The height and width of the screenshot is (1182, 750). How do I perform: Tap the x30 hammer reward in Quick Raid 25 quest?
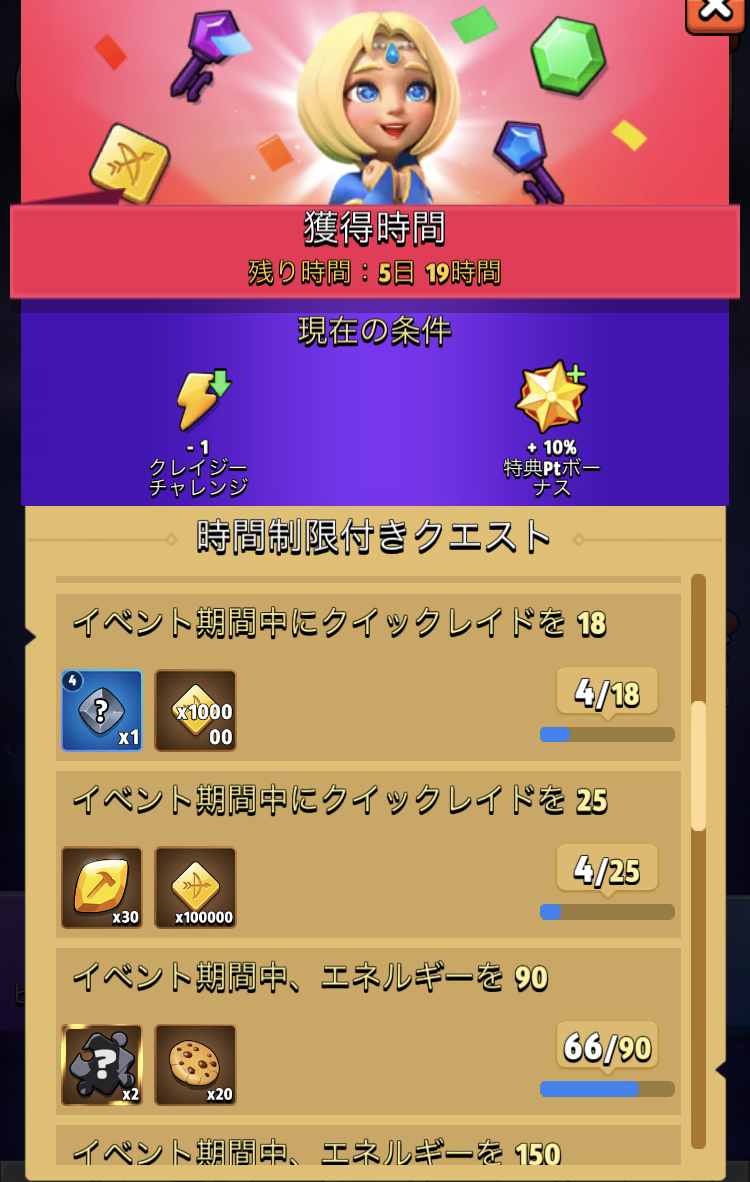click(x=102, y=888)
